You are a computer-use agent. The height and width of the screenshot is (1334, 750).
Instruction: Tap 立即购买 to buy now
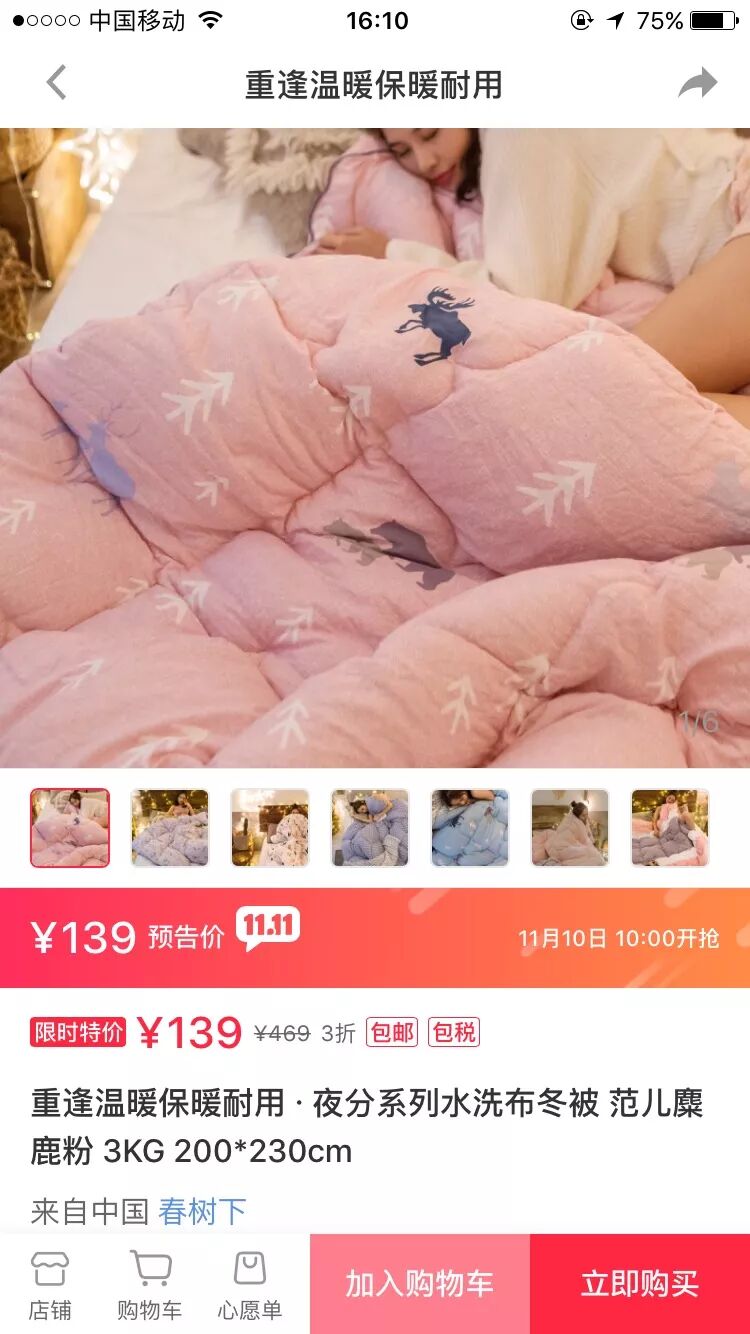(640, 1284)
